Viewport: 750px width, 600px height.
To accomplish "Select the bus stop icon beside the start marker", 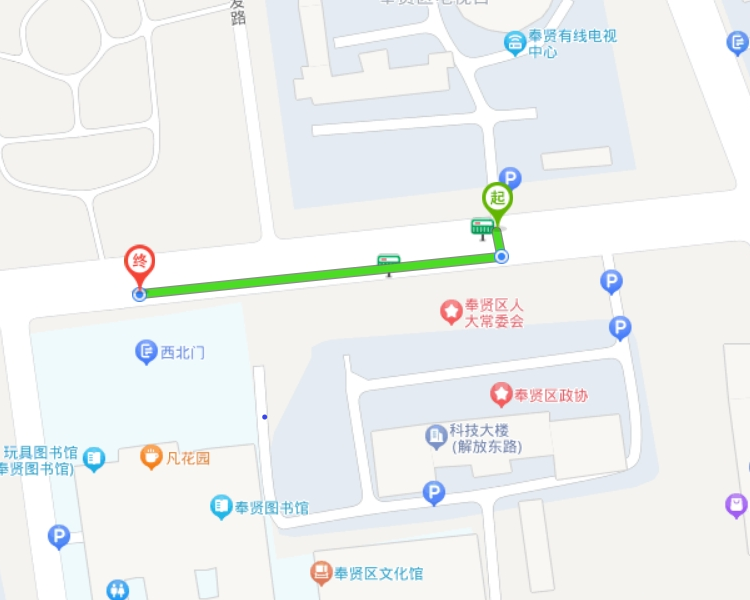I will pos(482,228).
